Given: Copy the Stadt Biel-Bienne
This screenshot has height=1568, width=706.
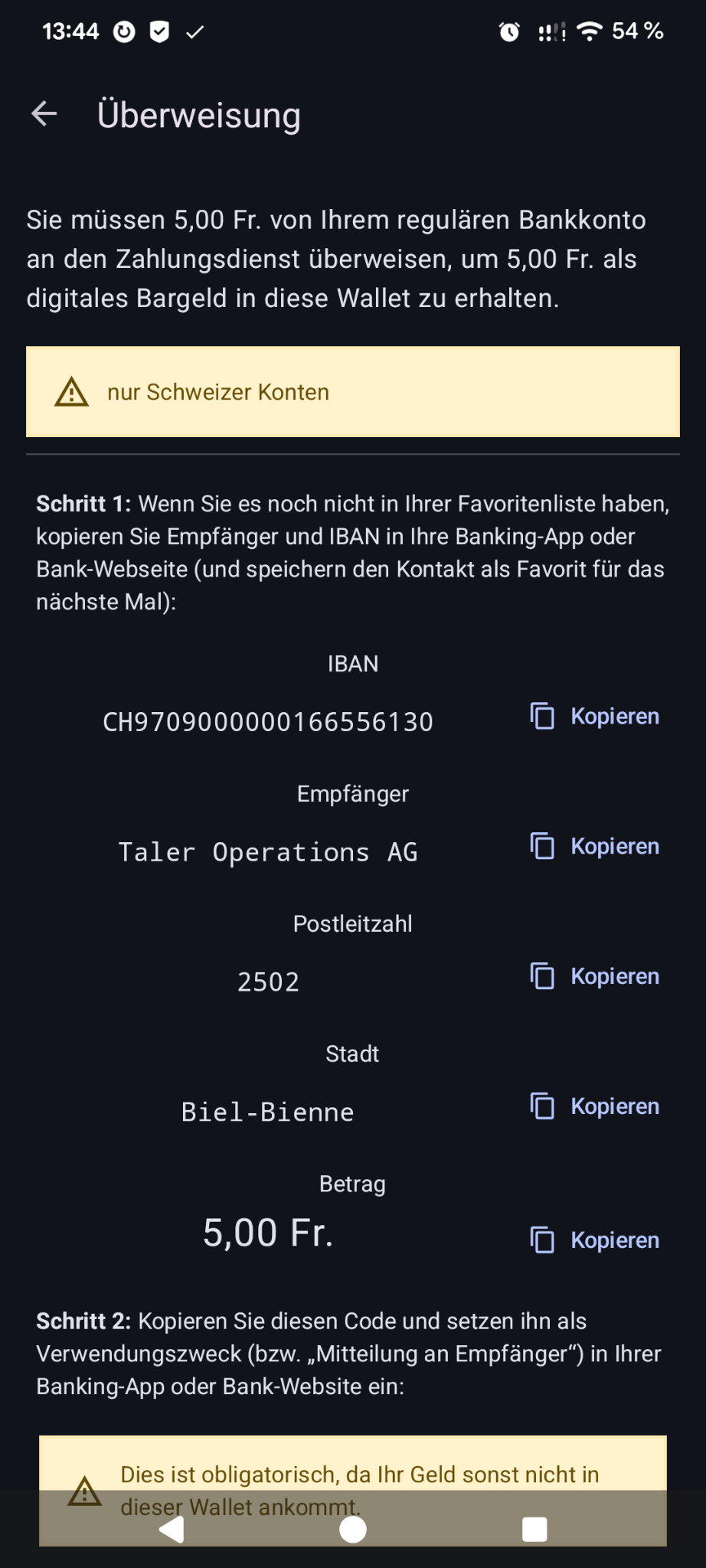Looking at the screenshot, I should (595, 1107).
